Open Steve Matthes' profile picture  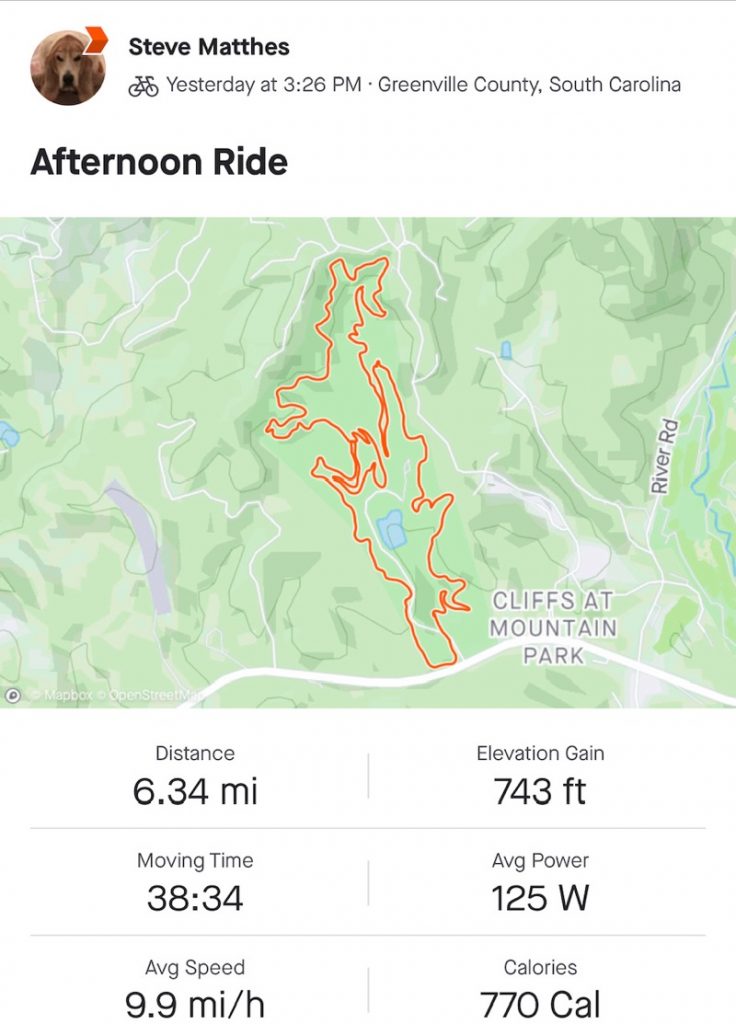coord(68,67)
